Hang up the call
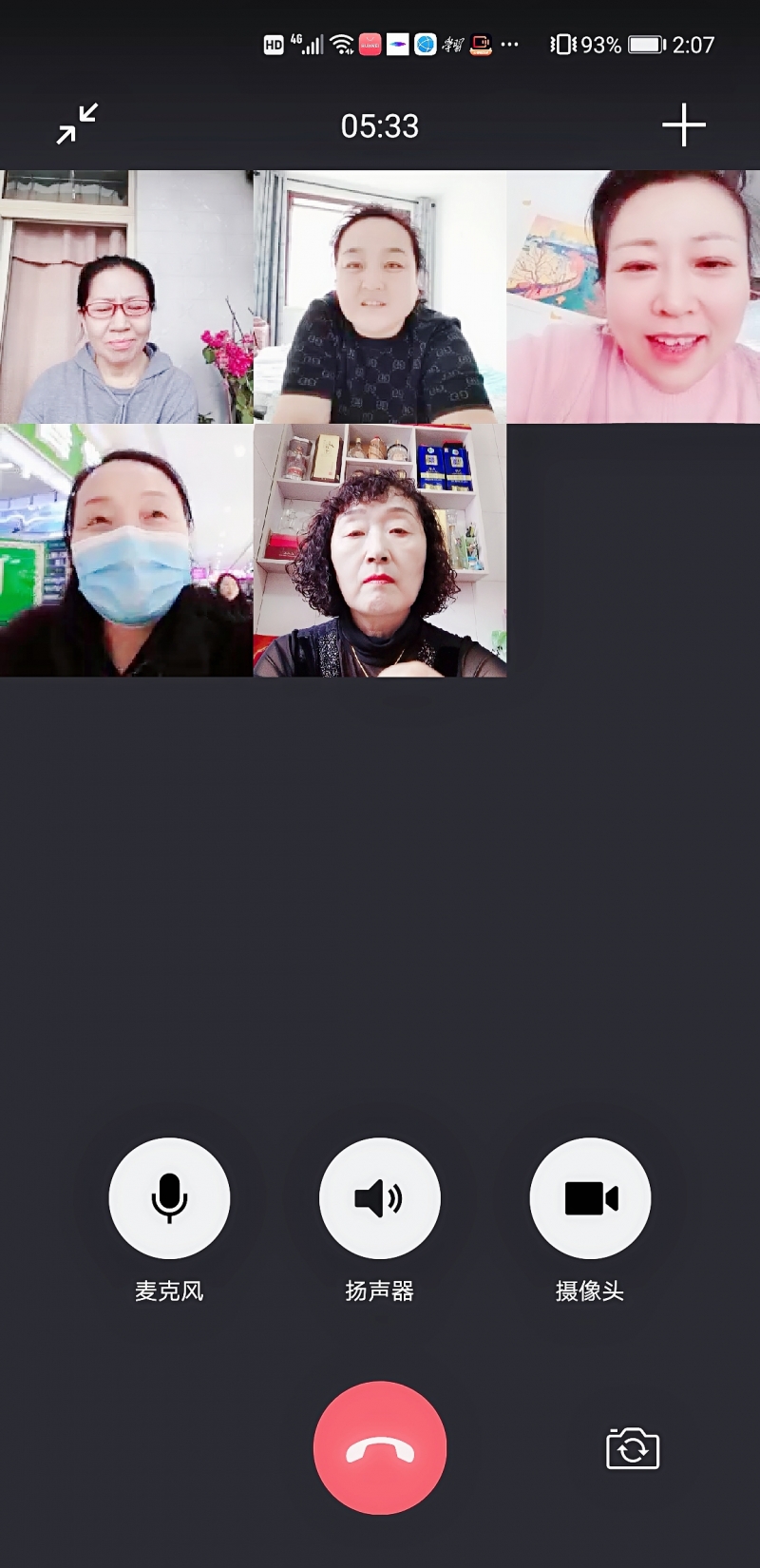 pyautogui.click(x=380, y=1447)
